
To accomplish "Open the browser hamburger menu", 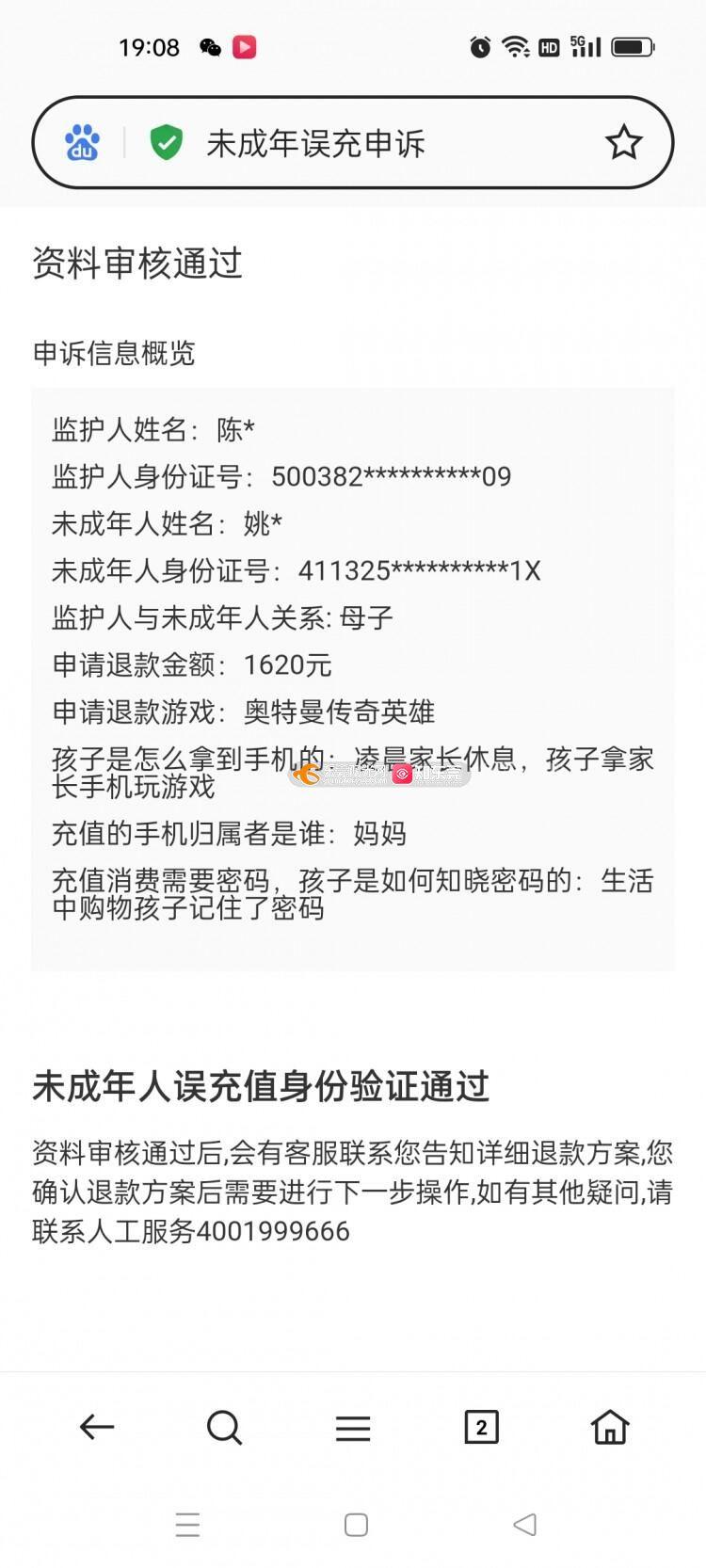I will pyautogui.click(x=353, y=1428).
